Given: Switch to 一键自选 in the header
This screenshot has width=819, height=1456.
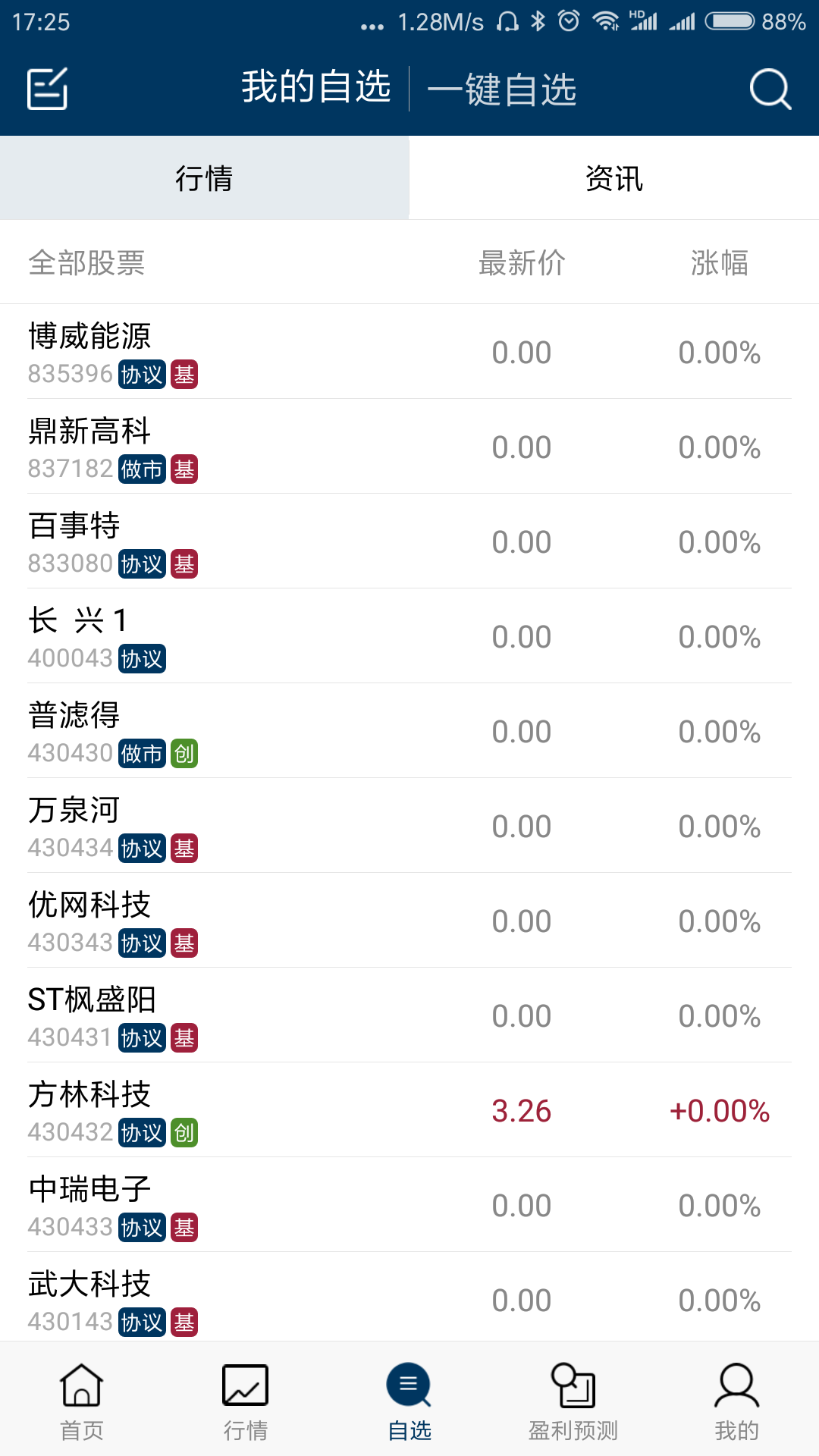Looking at the screenshot, I should tap(502, 89).
